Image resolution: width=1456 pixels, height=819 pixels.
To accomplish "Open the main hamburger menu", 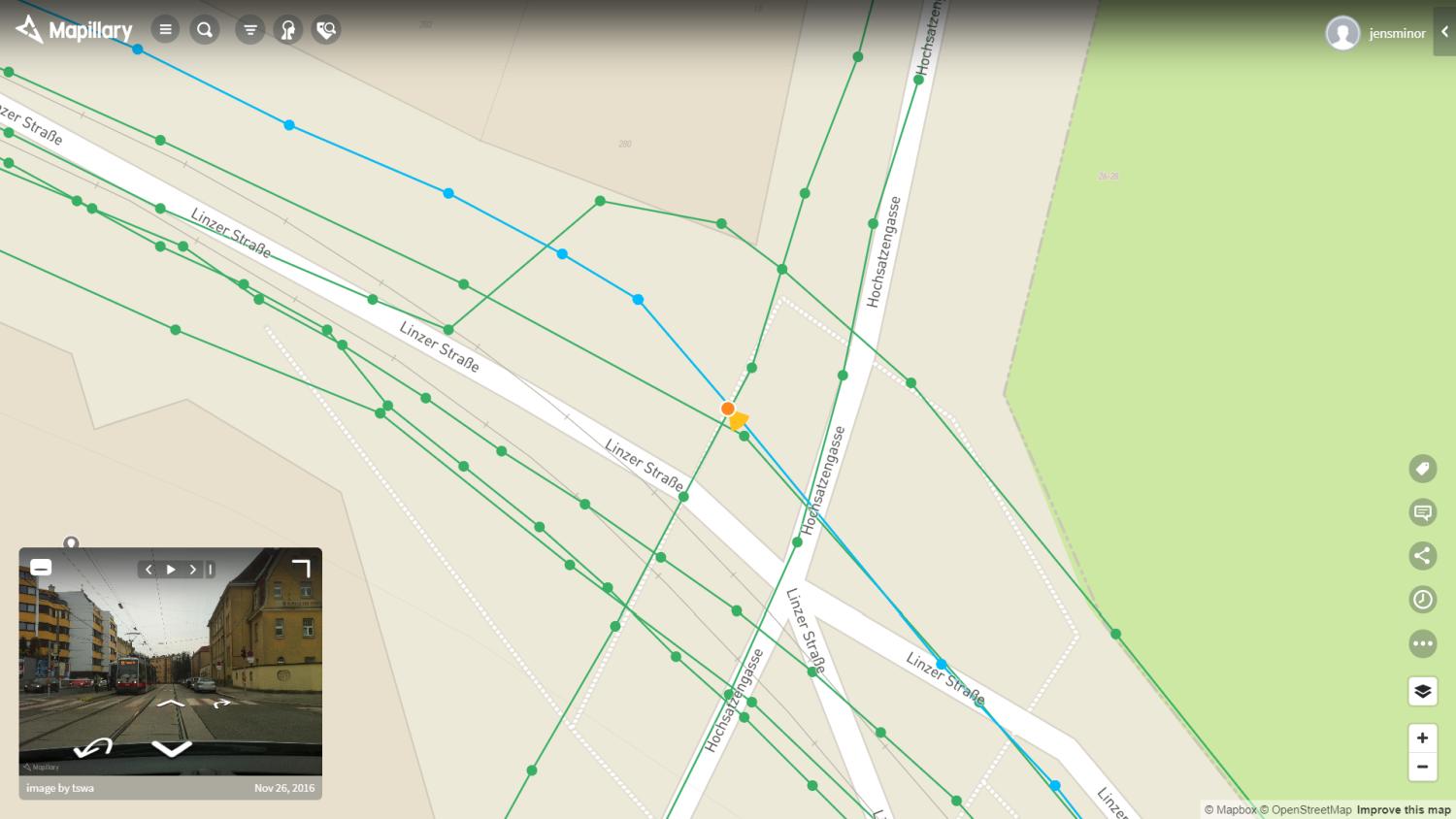I will tap(166, 30).
